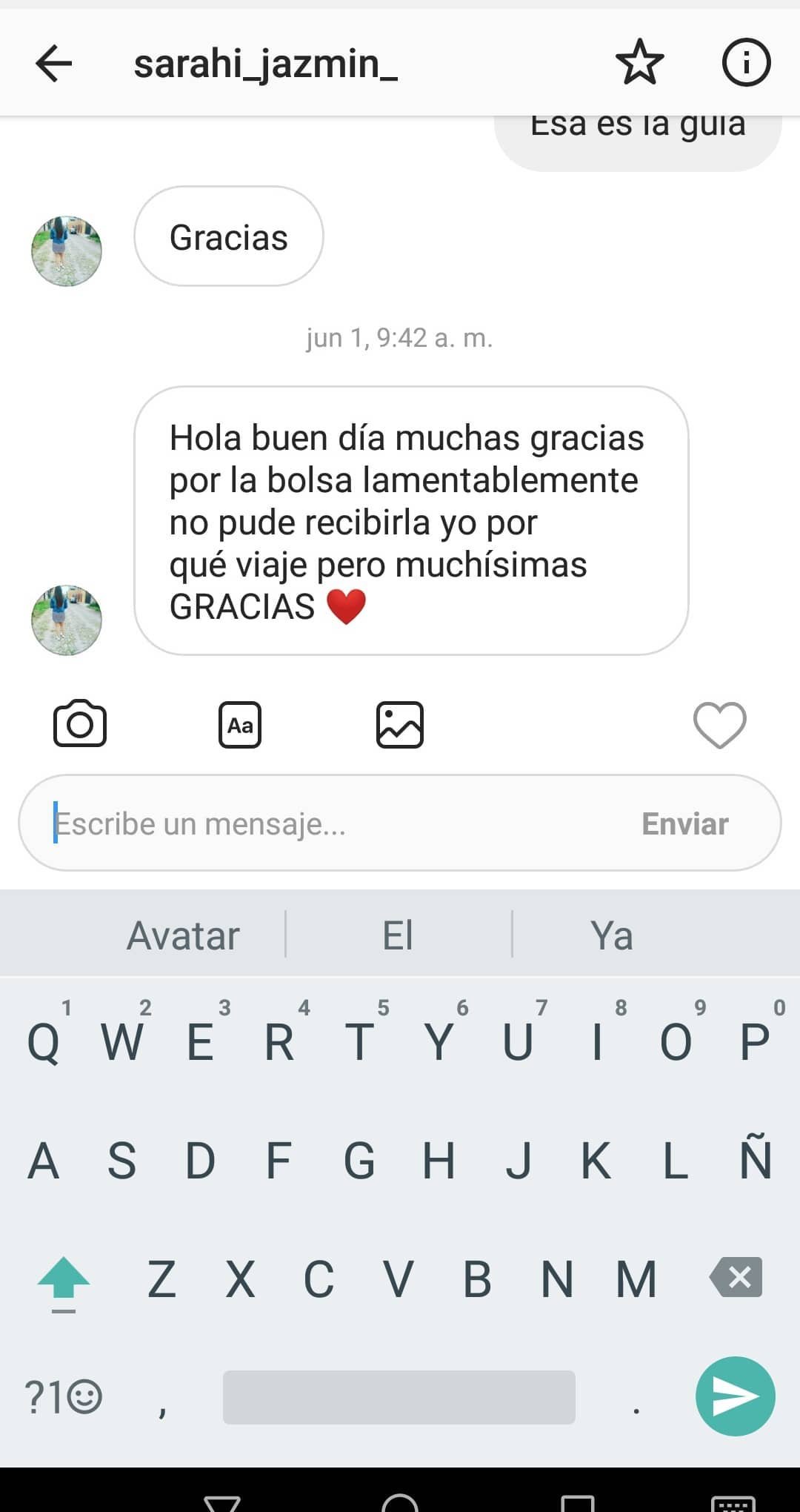
Task: Open sarahi_jazmin_ profile picture beside Gracias
Action: (67, 251)
